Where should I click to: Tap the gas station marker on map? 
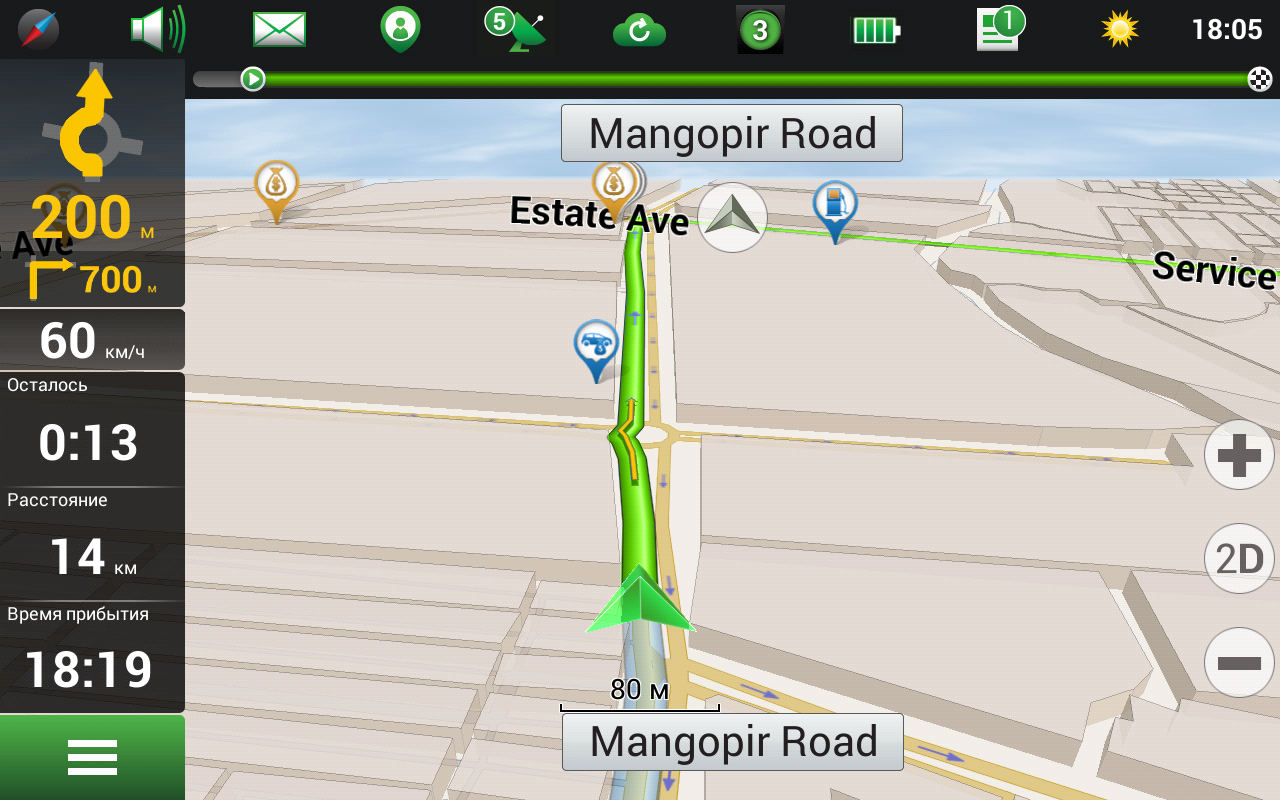(x=835, y=205)
